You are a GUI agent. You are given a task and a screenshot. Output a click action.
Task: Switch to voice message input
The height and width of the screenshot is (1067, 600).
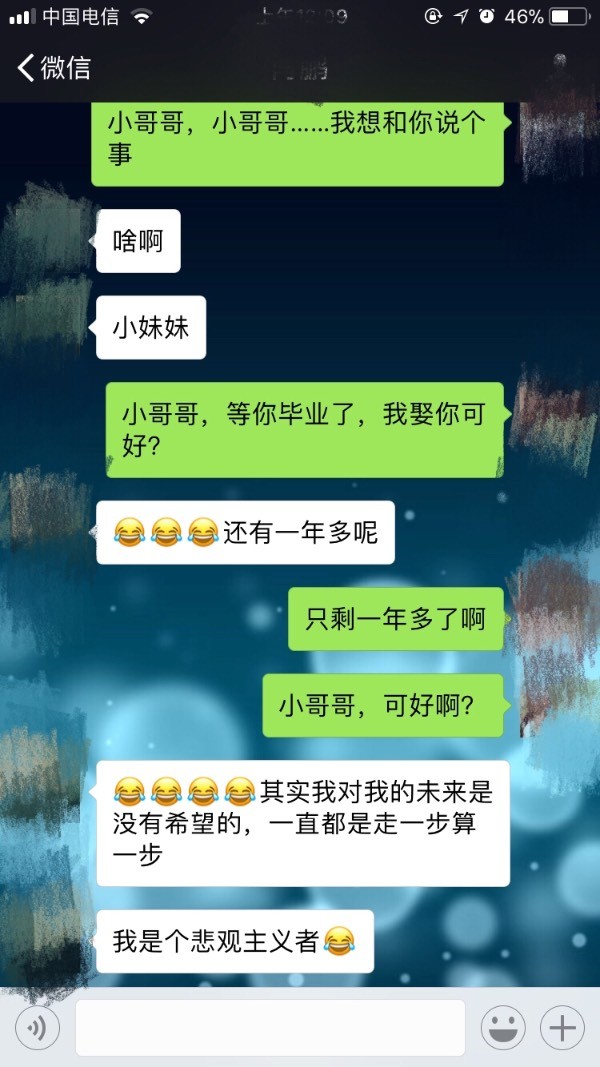pyautogui.click(x=37, y=1027)
